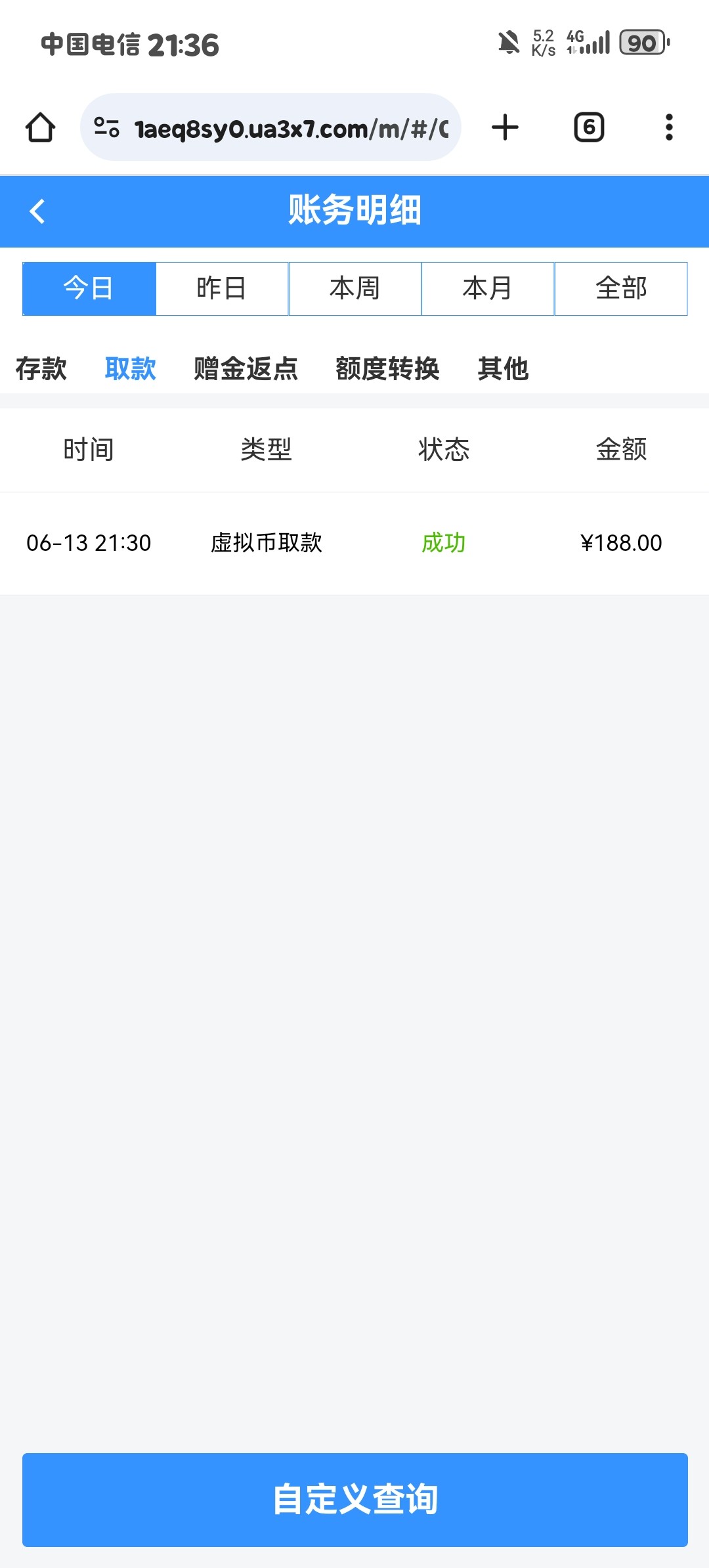
Task: Open the browser overflow menu
Action: [669, 127]
